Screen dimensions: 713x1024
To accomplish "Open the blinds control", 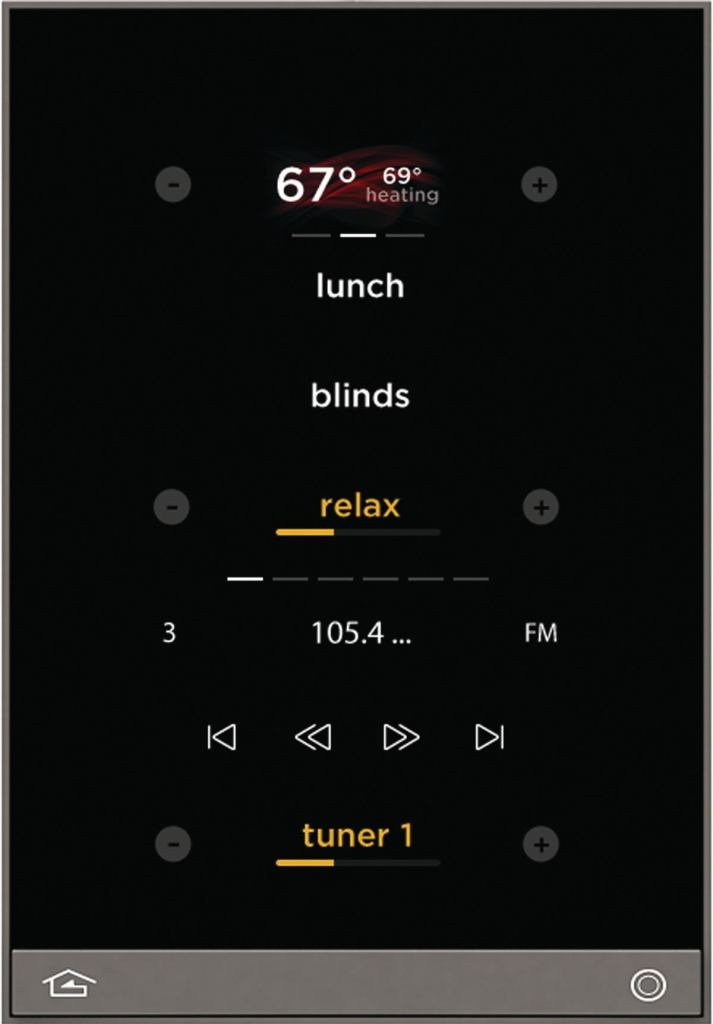I will point(360,396).
